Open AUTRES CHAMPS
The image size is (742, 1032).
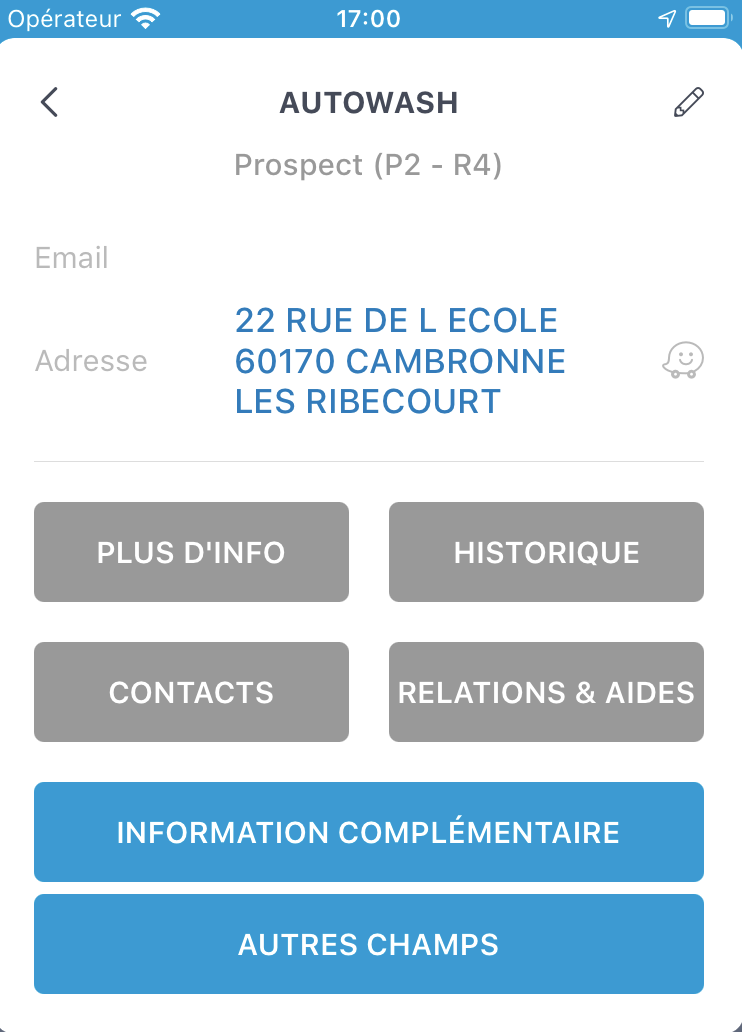(368, 944)
